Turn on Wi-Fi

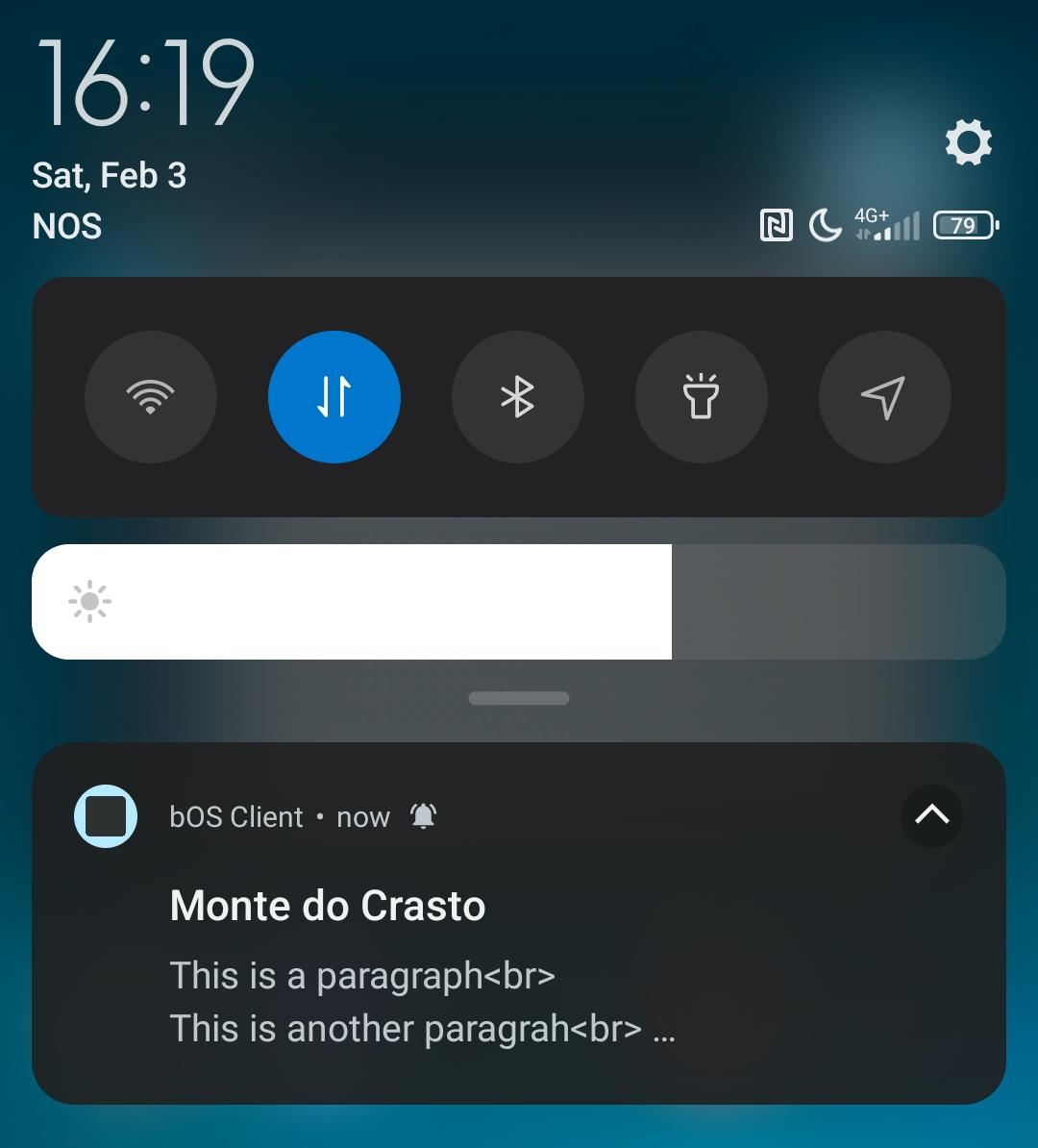[151, 397]
